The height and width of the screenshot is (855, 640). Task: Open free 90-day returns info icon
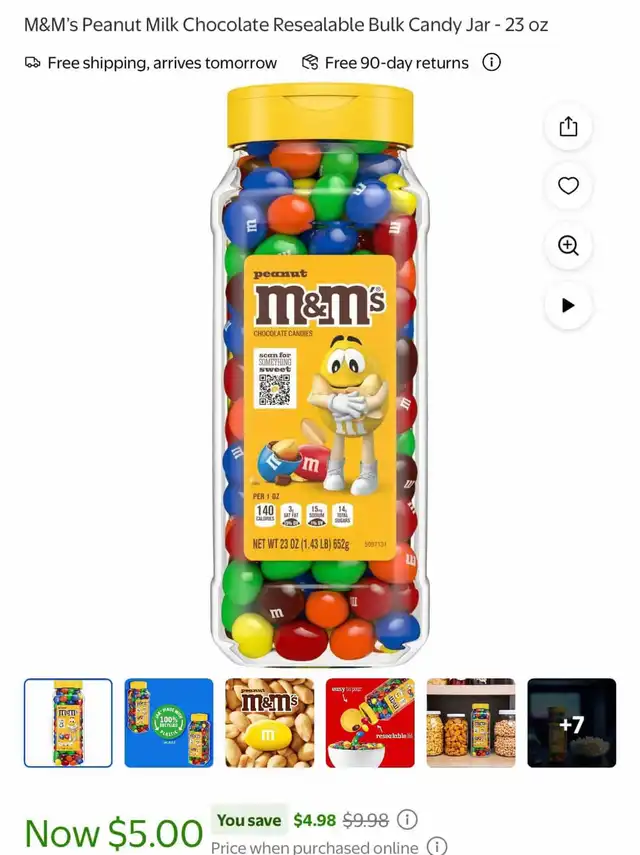tap(491, 62)
